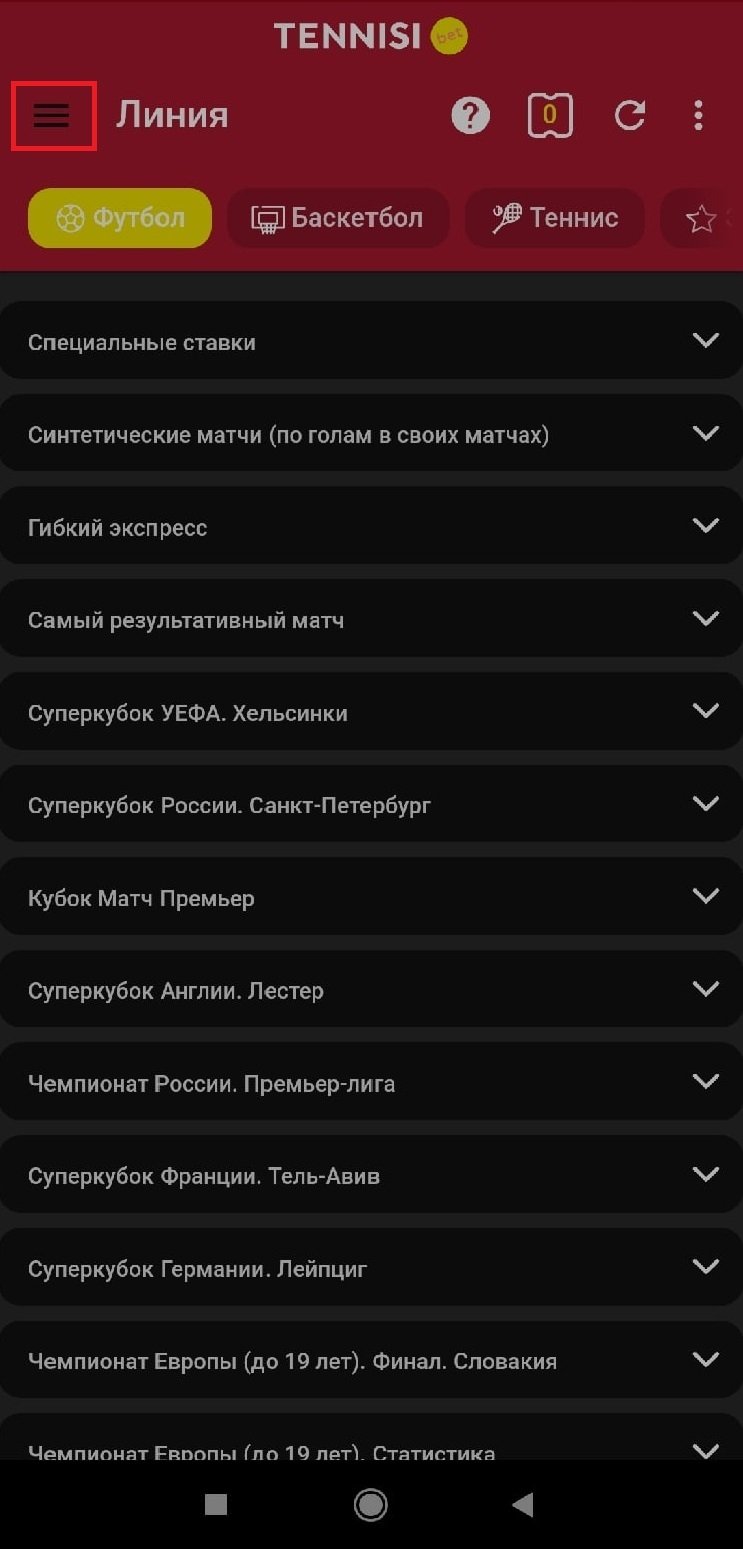Open the bet slip coupon counter
The height and width of the screenshot is (1549, 743).
click(x=549, y=116)
